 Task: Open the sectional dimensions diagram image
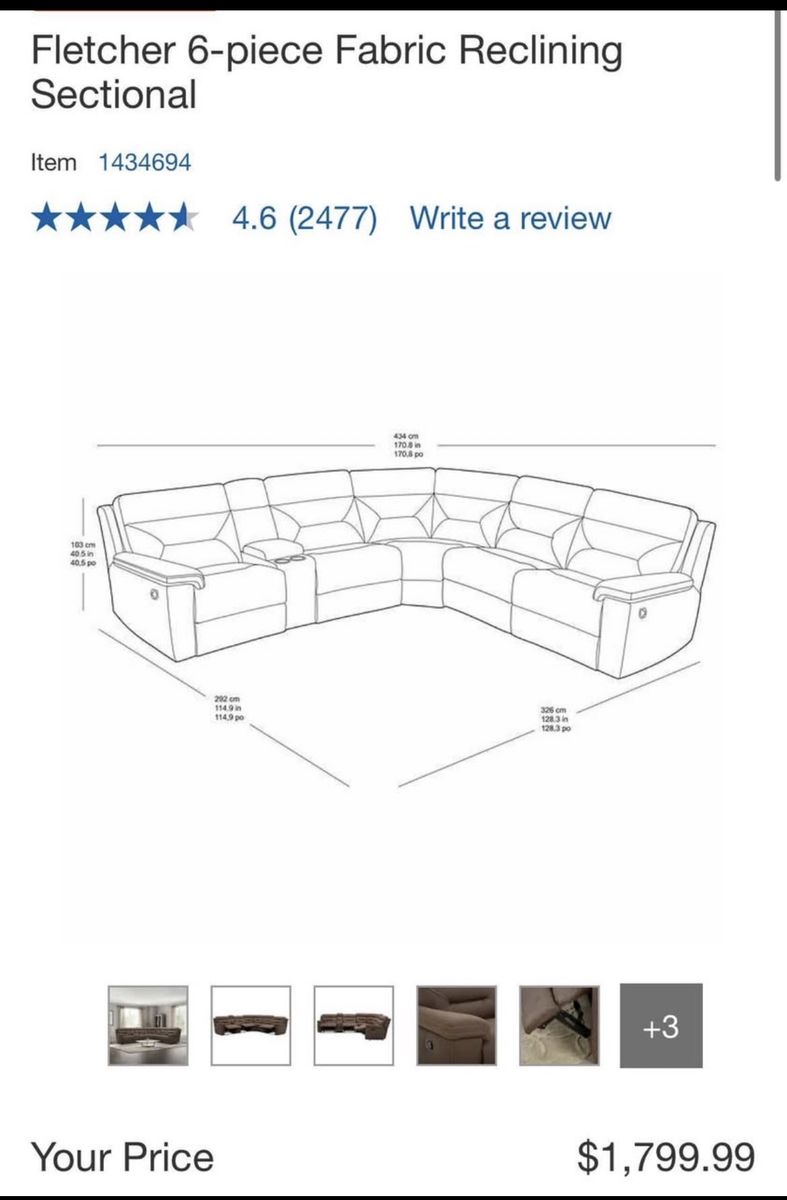tap(392, 610)
